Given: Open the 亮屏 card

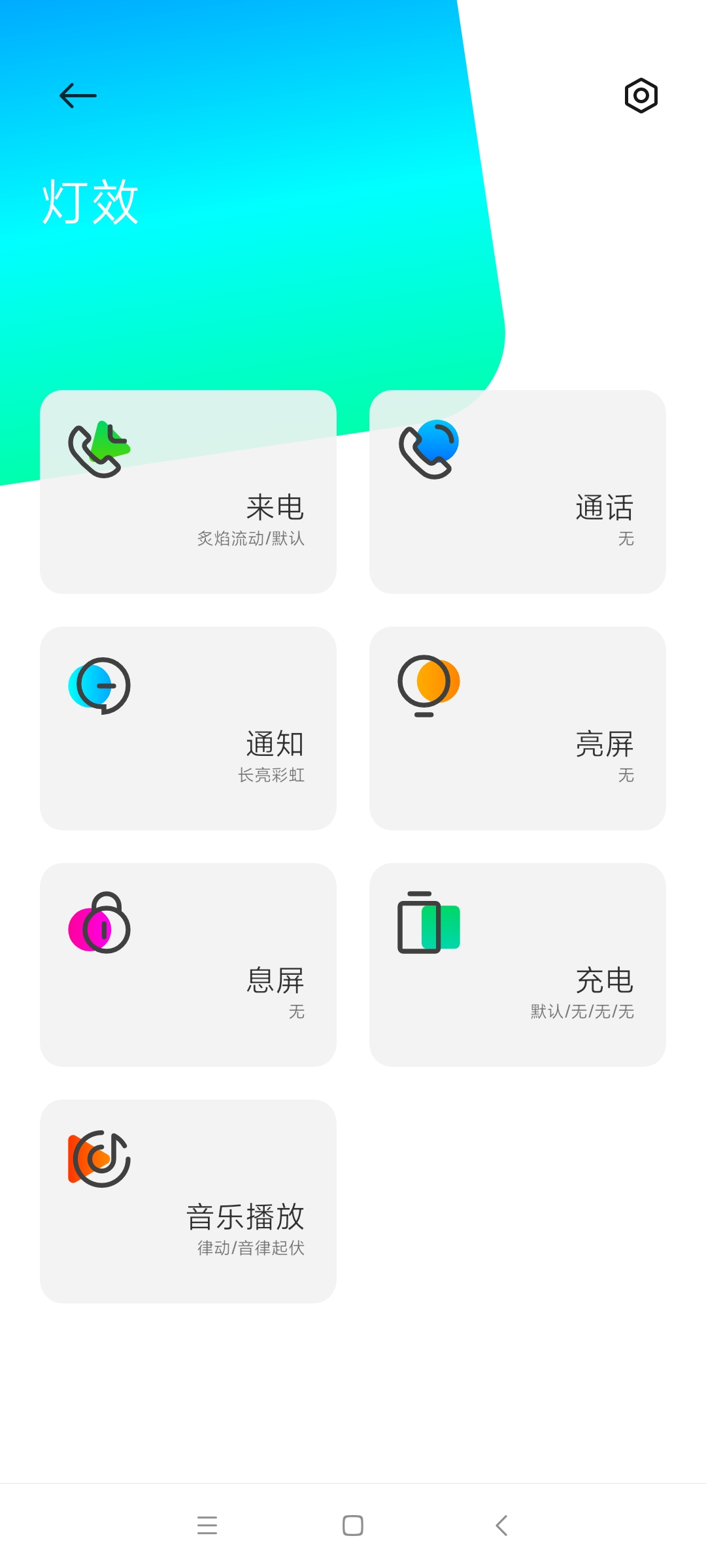Looking at the screenshot, I should [518, 728].
